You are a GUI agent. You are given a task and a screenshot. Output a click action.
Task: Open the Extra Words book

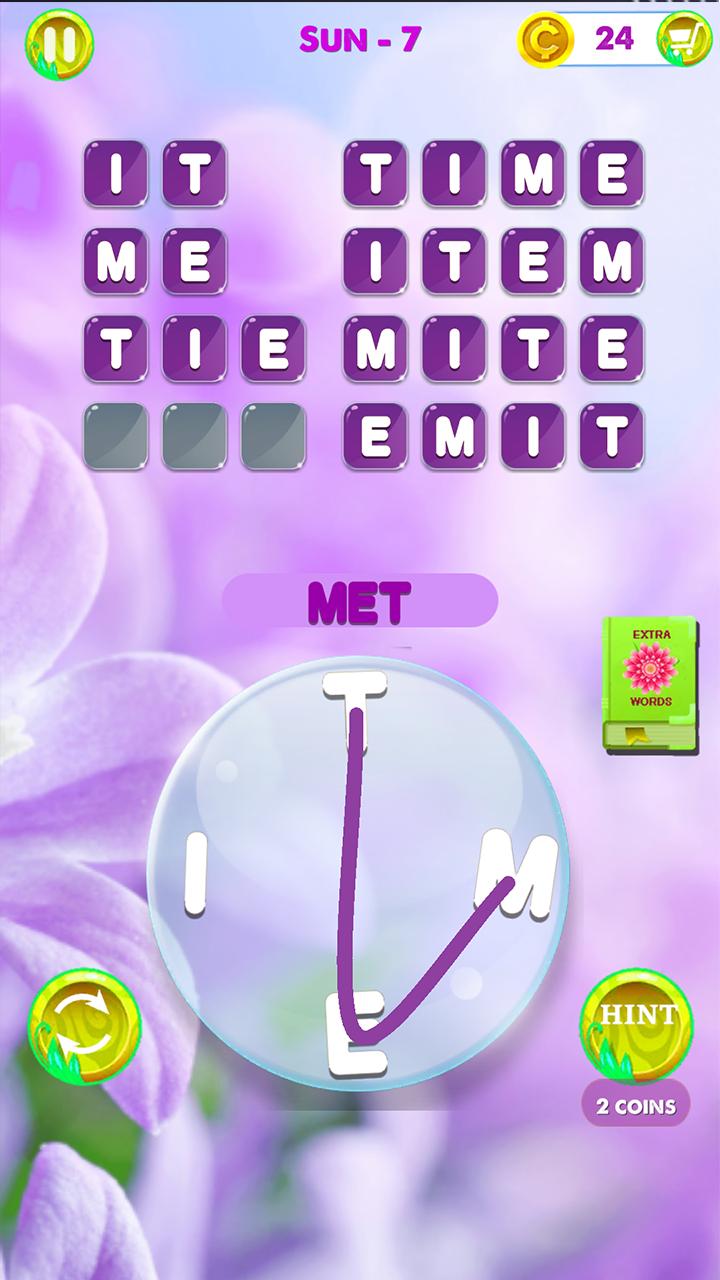coord(649,683)
